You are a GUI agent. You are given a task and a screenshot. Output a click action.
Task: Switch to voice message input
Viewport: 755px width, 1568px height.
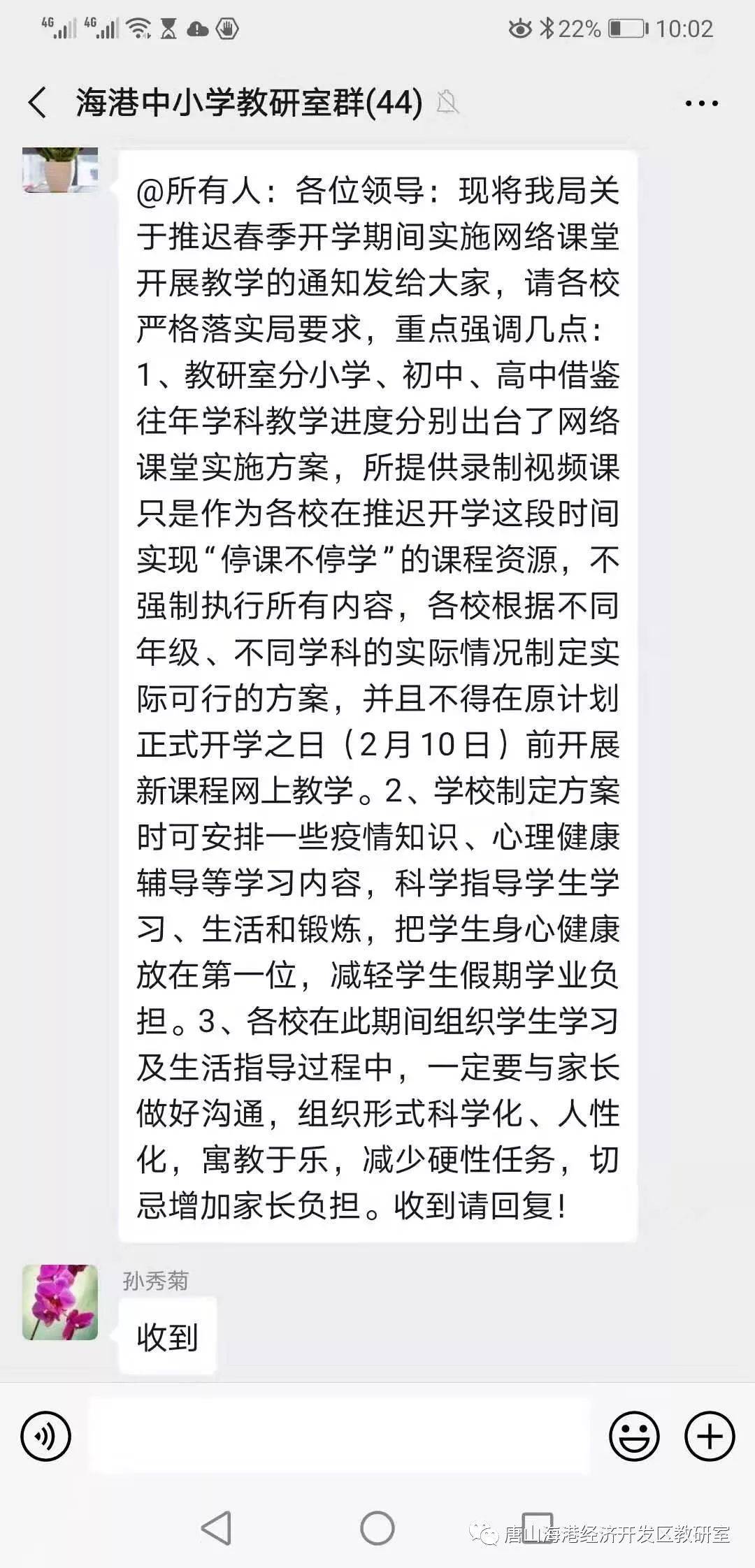coord(46,1437)
